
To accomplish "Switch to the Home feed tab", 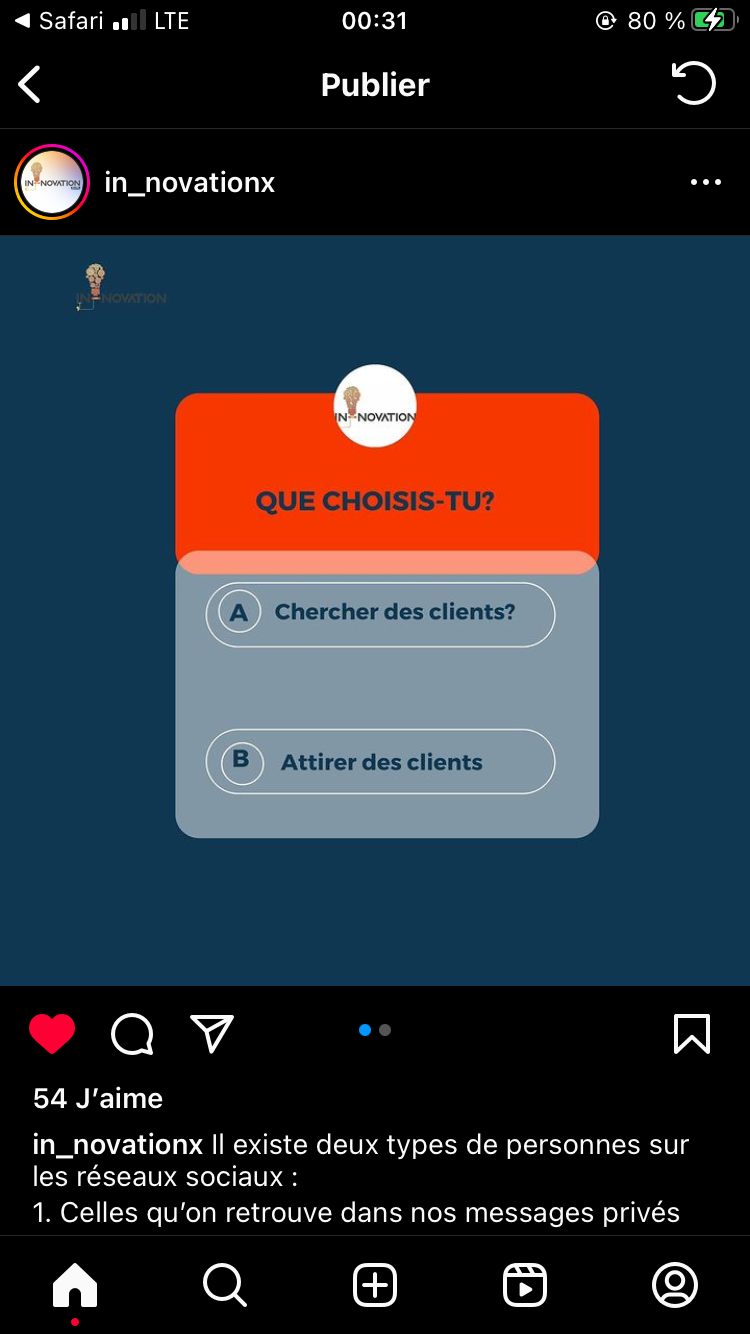I will tap(75, 1285).
